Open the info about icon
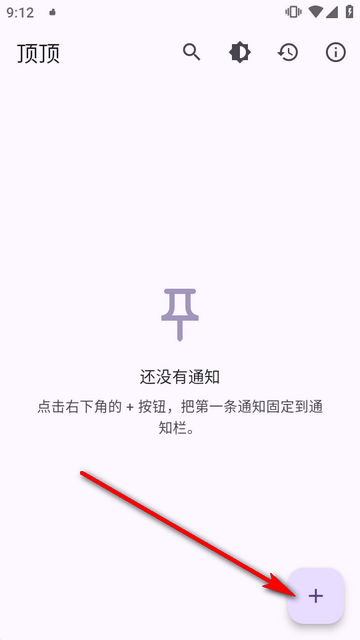Viewport: 360px width, 640px height. coord(336,53)
